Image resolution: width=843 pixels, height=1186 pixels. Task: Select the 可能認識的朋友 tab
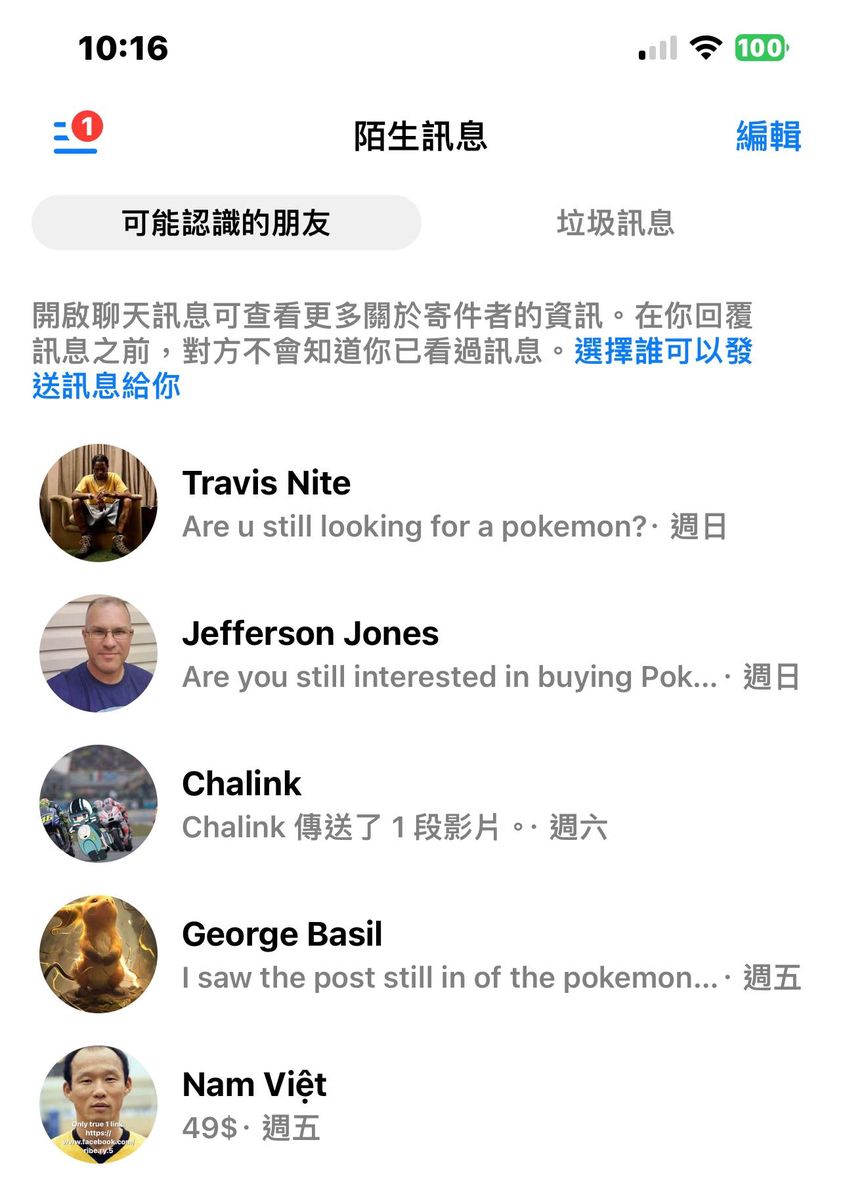pyautogui.click(x=226, y=223)
